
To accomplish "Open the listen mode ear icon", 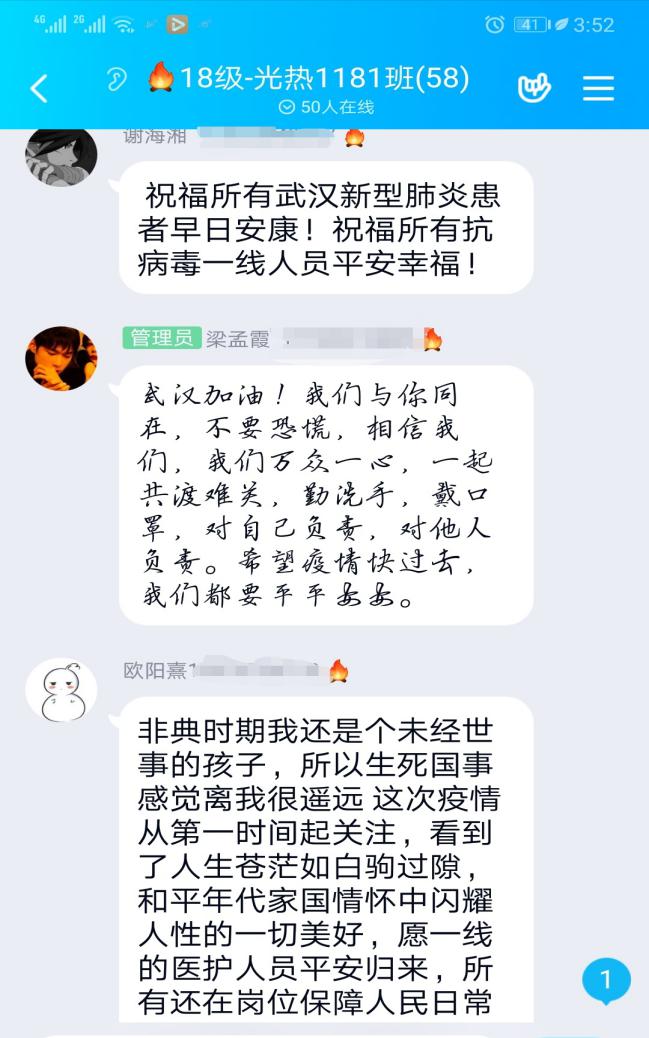I will [117, 79].
